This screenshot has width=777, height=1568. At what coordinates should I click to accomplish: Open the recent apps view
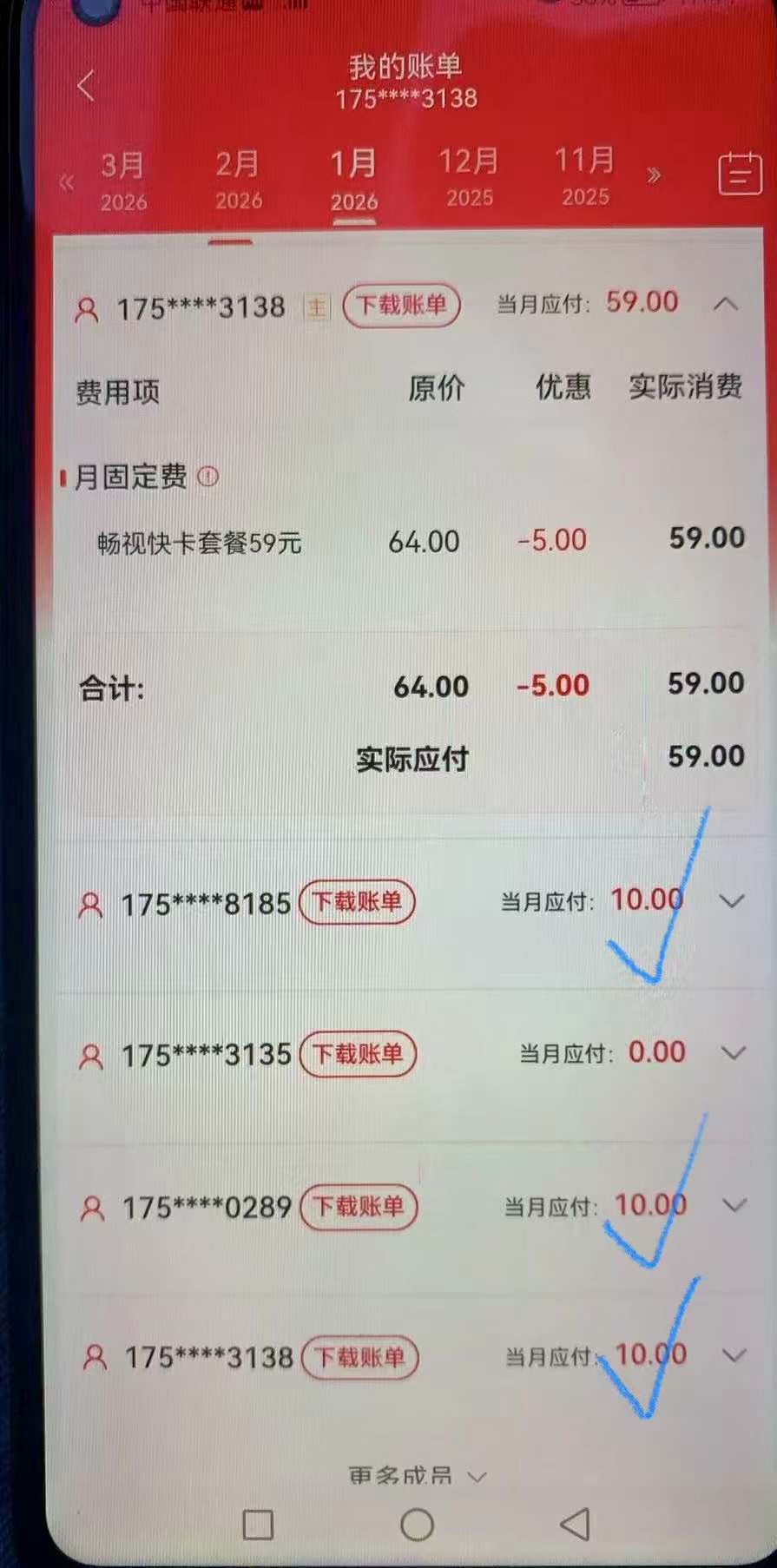coord(258,1525)
